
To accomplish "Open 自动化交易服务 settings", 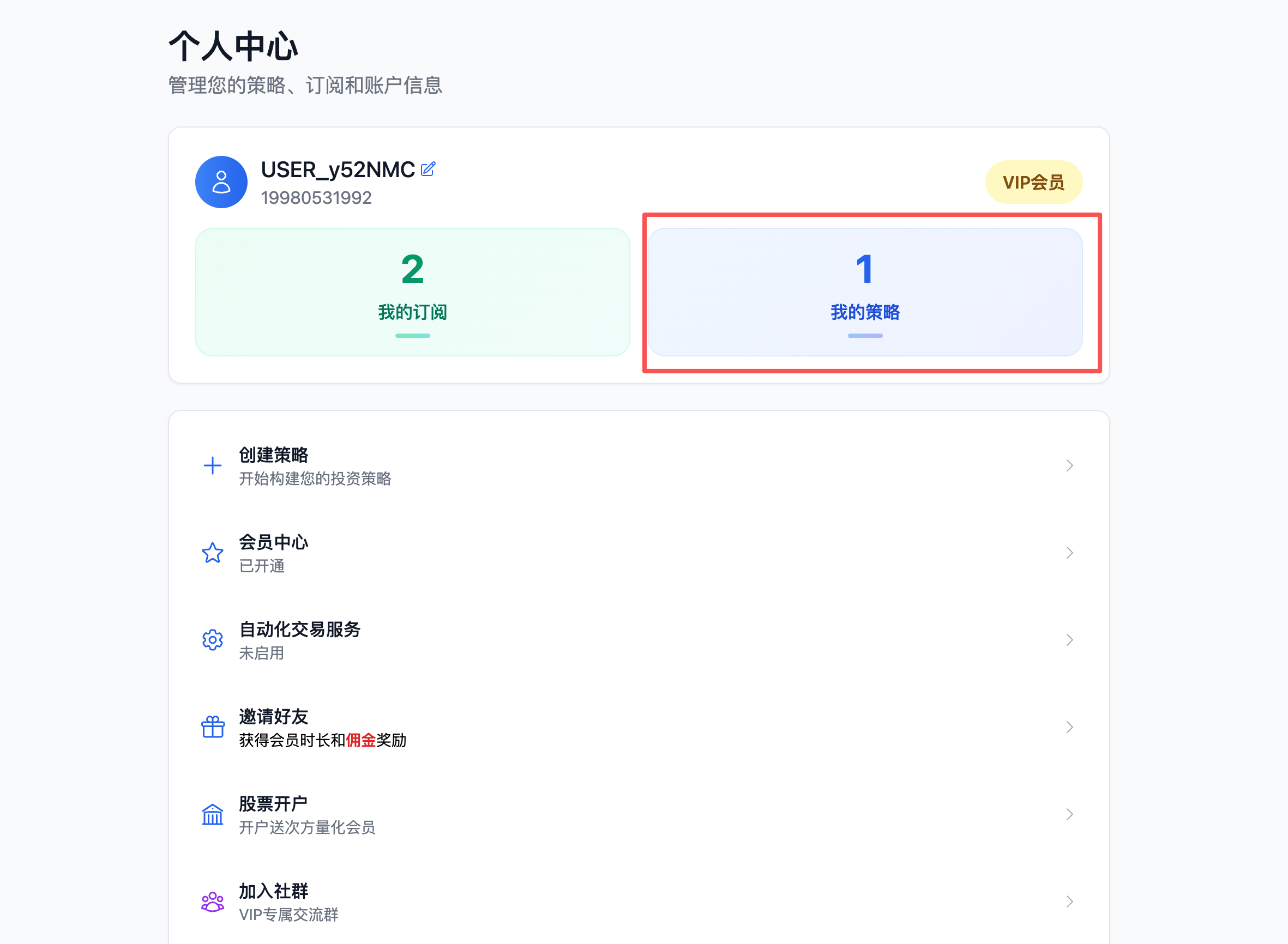I will click(x=638, y=640).
